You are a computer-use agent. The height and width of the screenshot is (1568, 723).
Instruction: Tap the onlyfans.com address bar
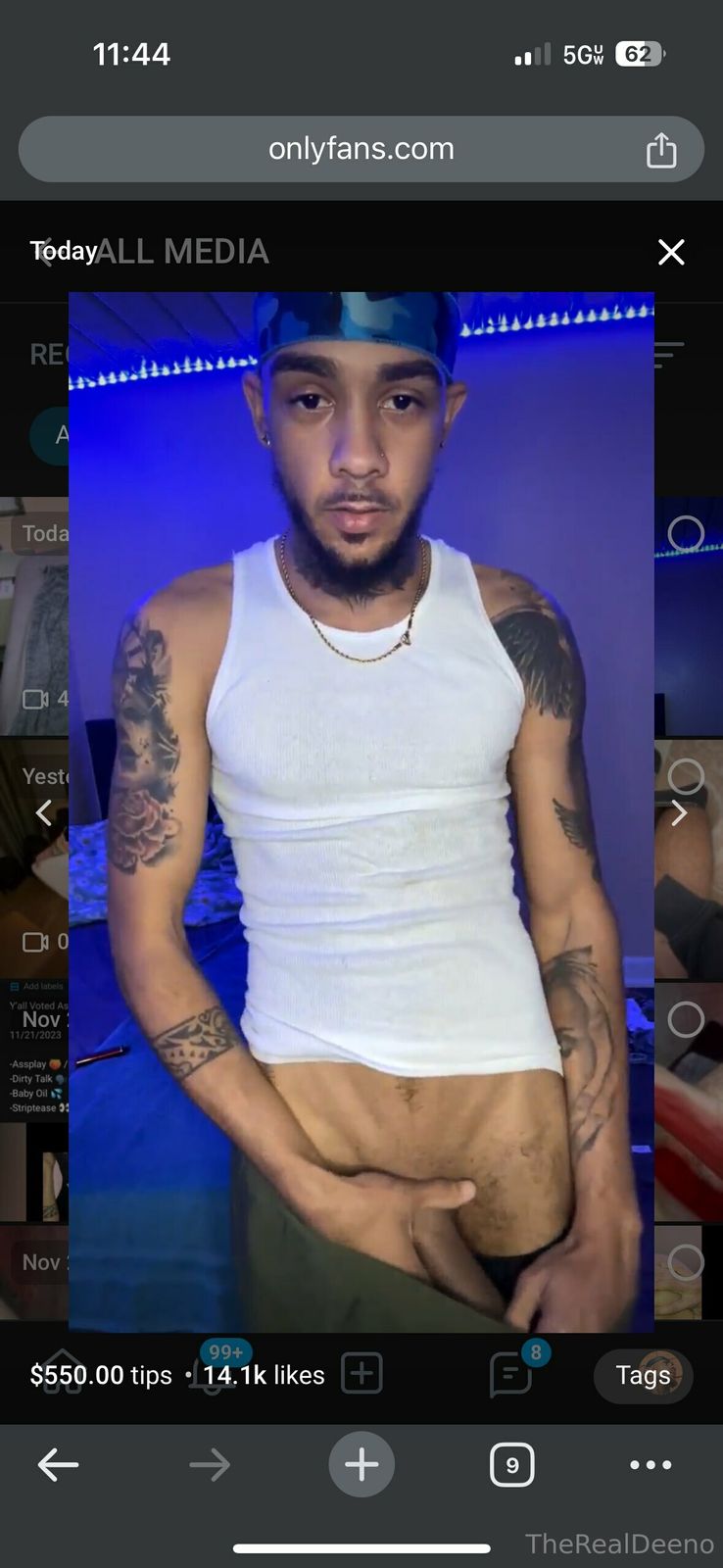click(361, 149)
